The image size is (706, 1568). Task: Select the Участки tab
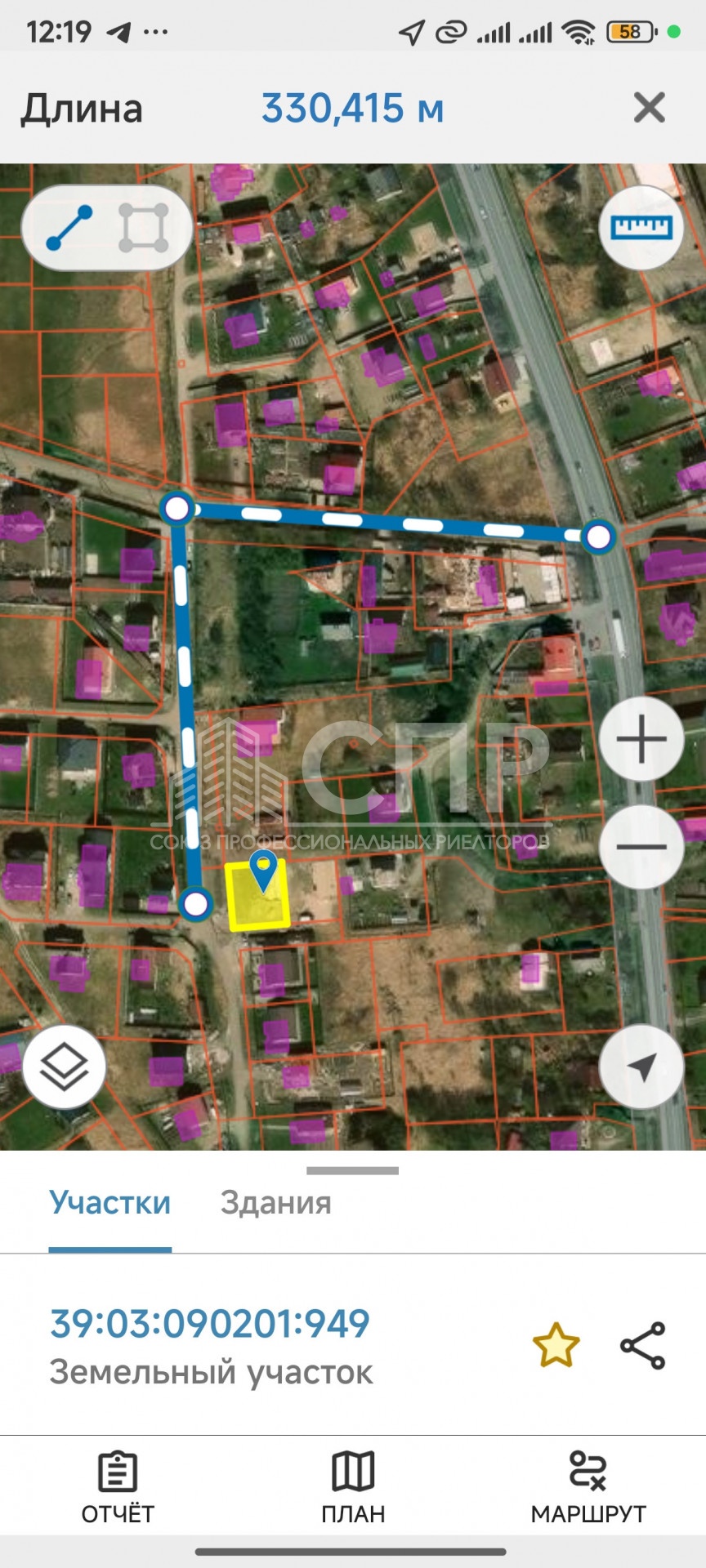[x=110, y=1203]
